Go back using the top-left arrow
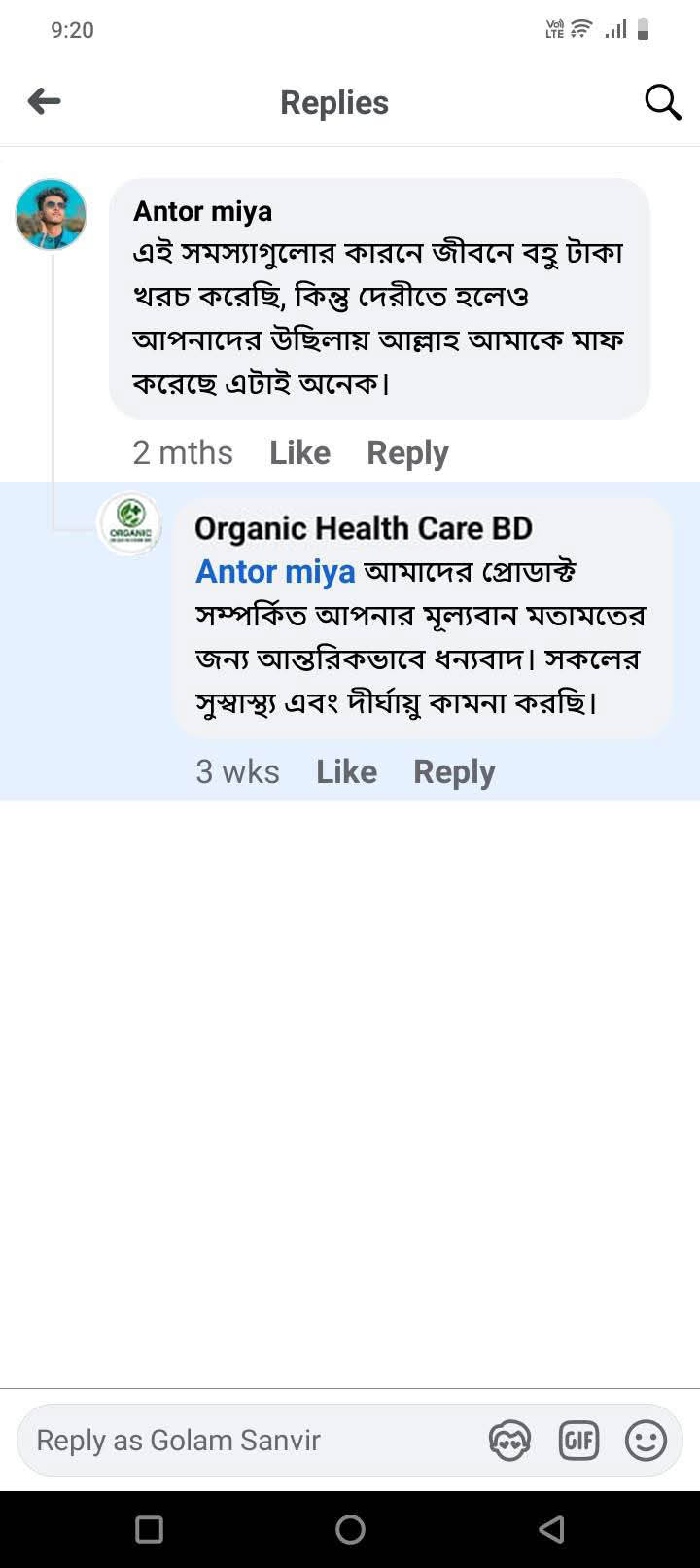Screen dimensions: 700x1568 44,101
